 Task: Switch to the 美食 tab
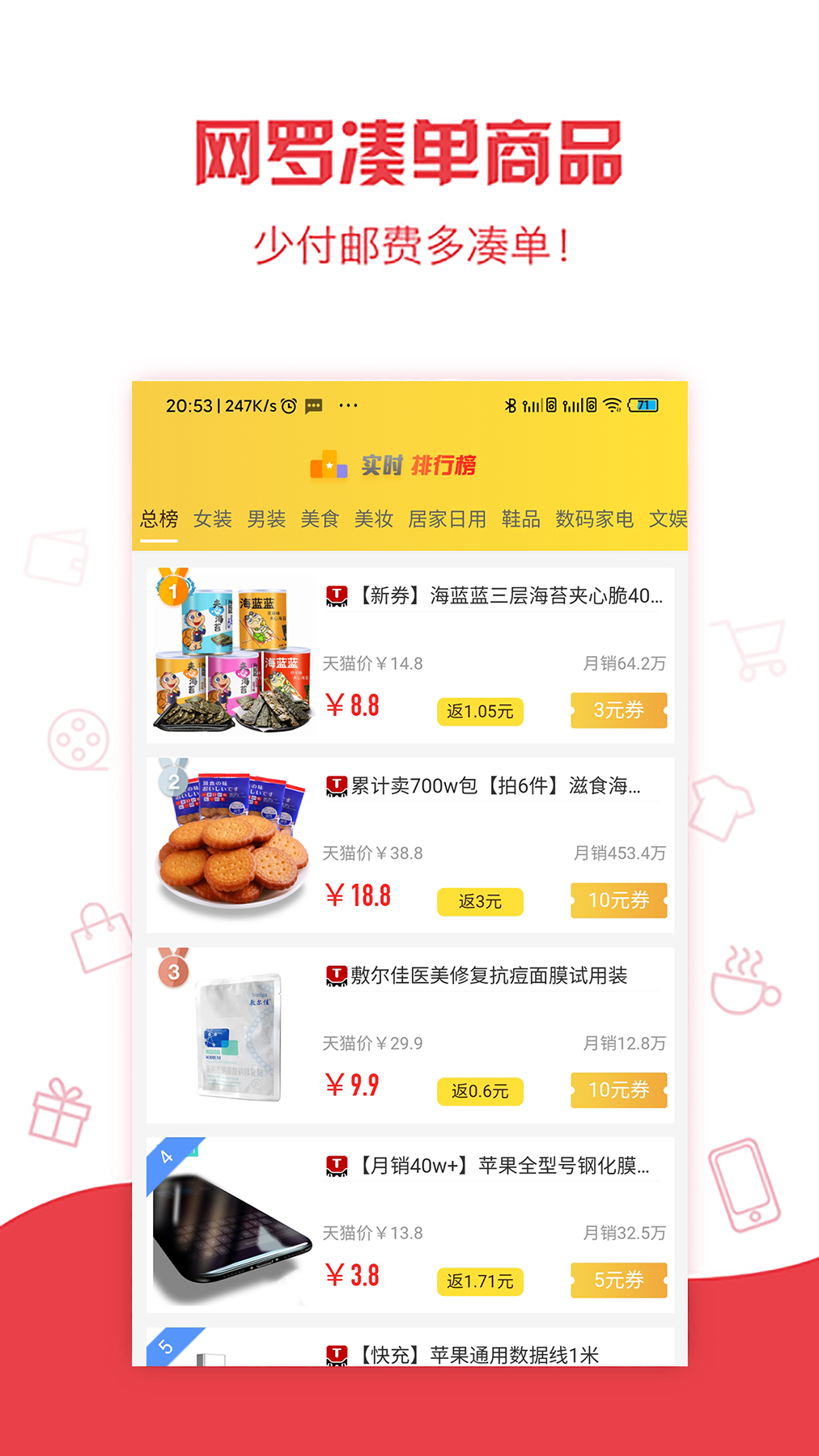(x=320, y=519)
